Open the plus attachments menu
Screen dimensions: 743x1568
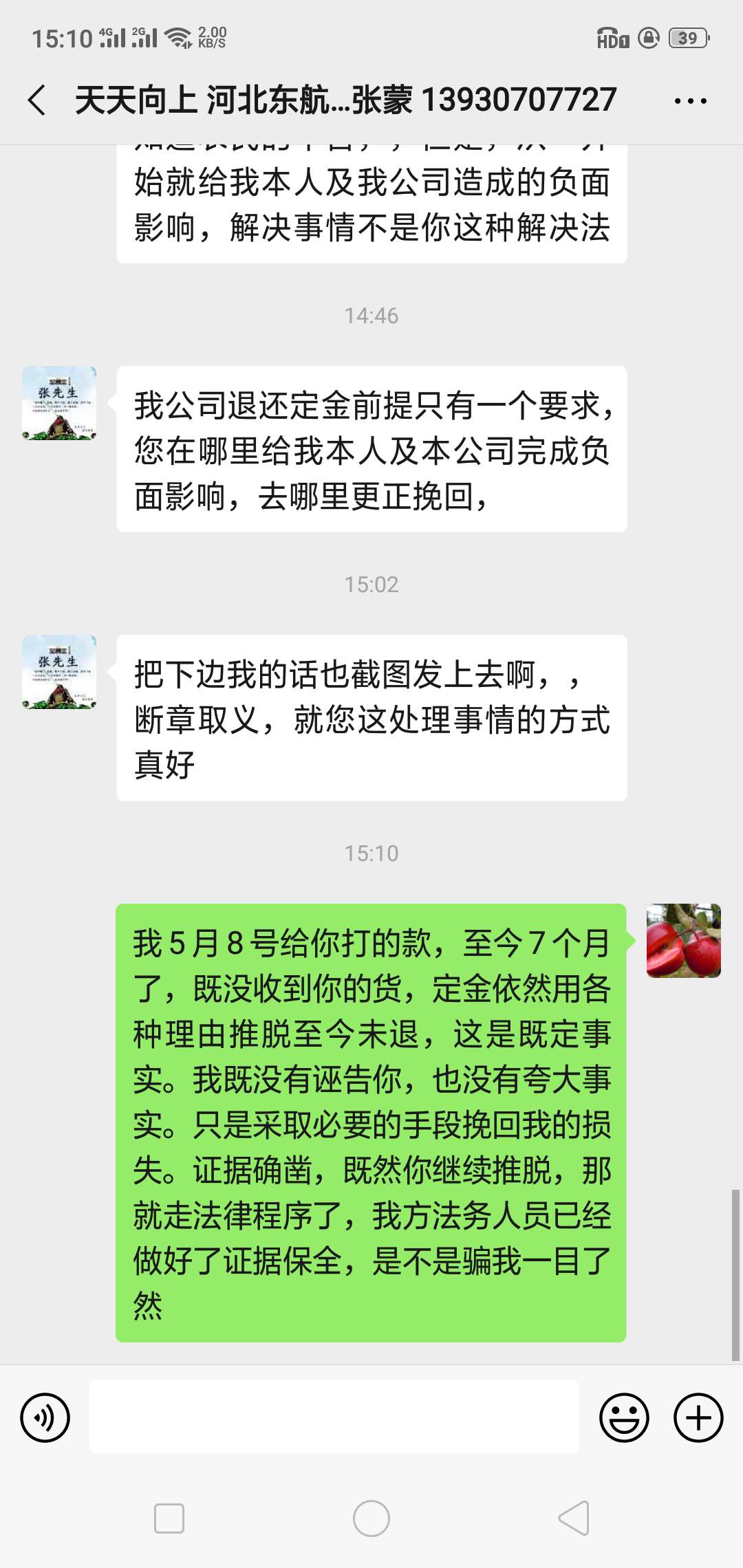[x=698, y=1417]
